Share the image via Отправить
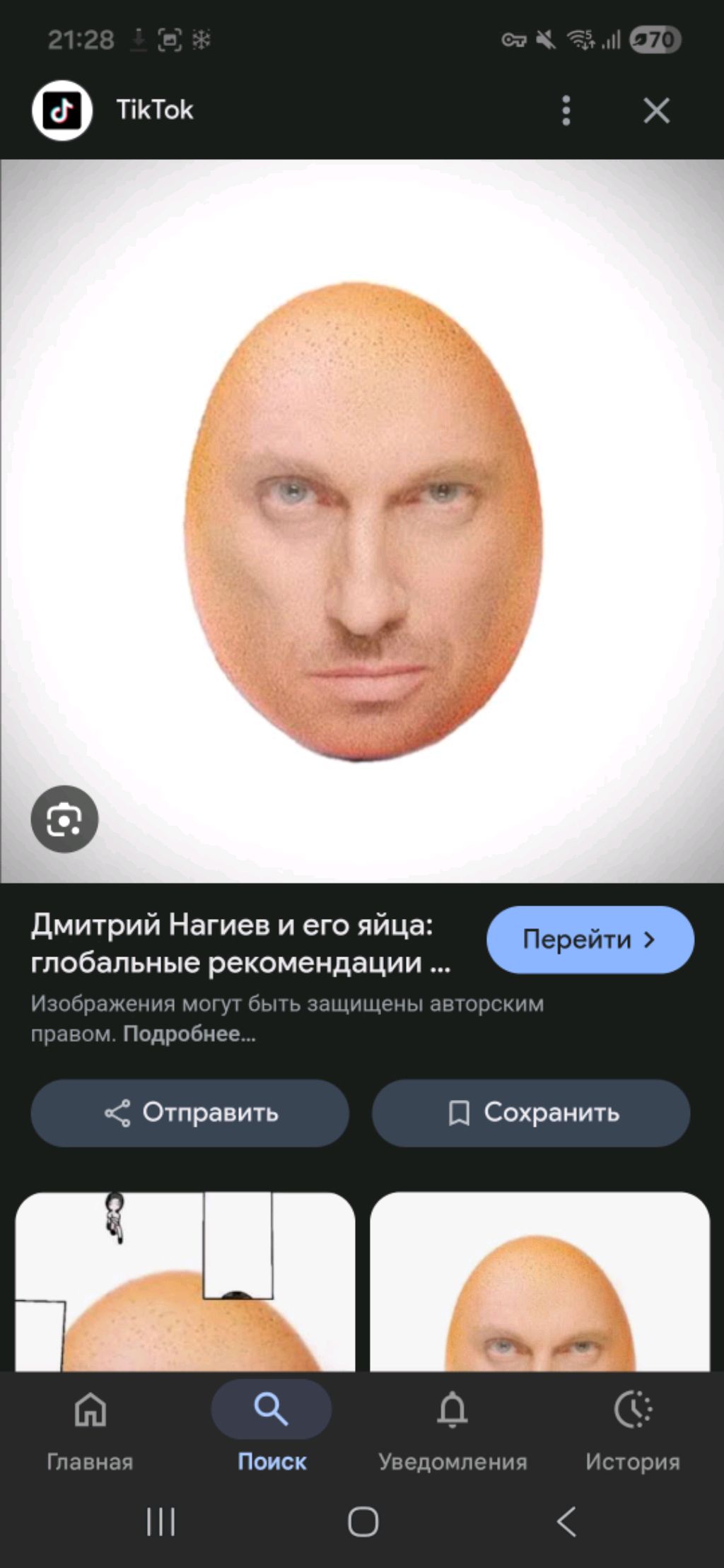The height and width of the screenshot is (1568, 724). point(190,1113)
